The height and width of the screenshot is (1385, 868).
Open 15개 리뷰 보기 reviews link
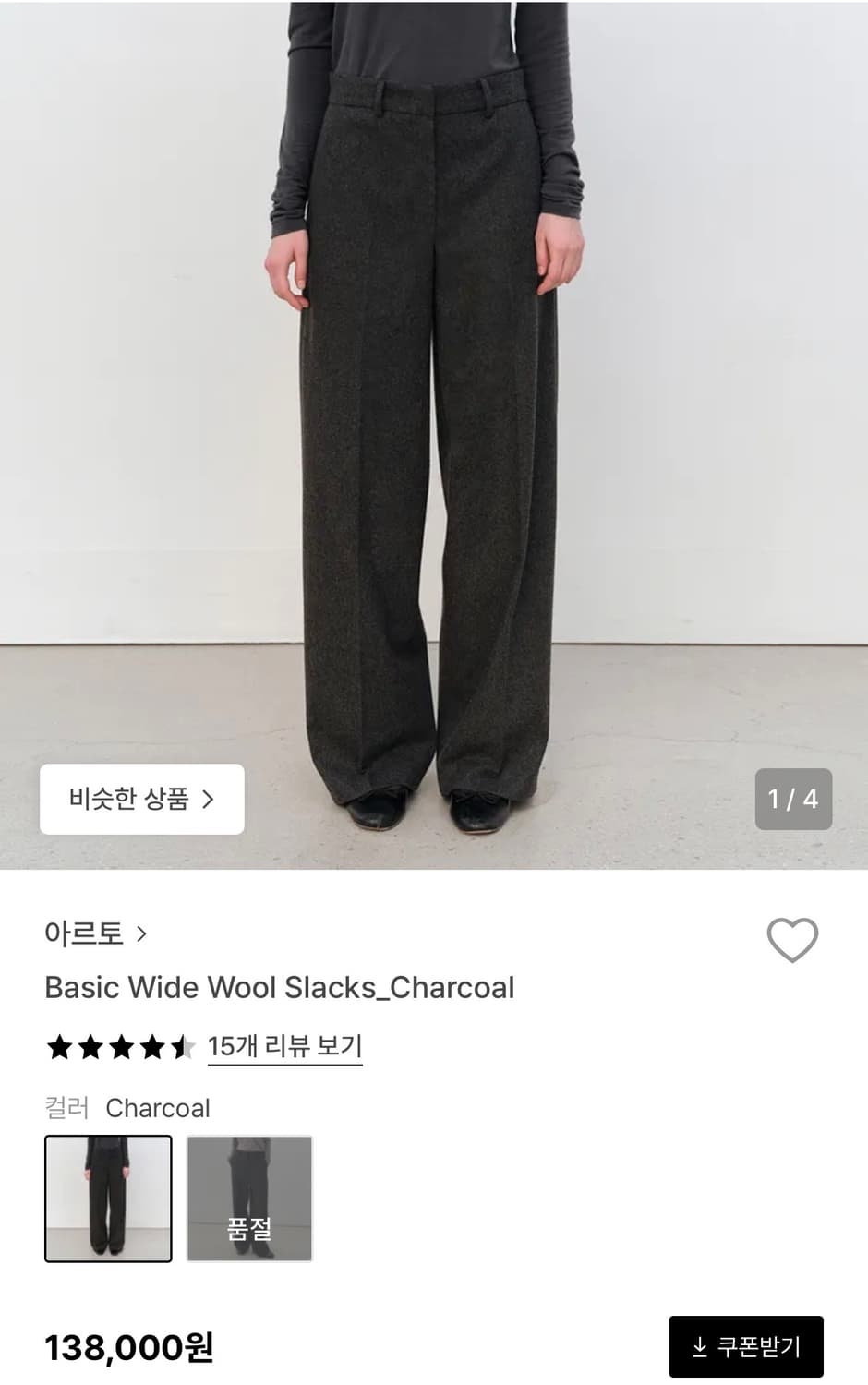click(x=284, y=1045)
